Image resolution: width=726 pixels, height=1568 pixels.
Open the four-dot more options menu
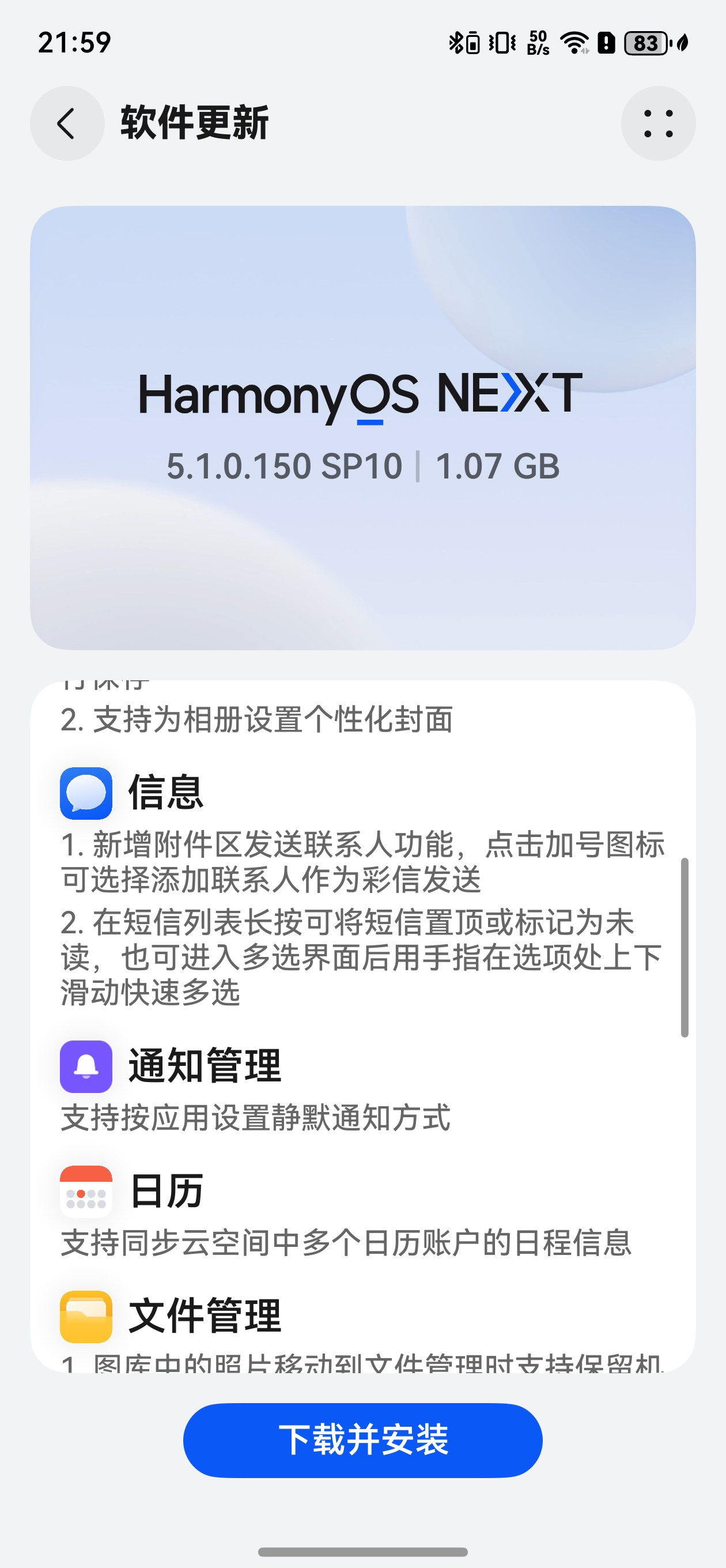[x=658, y=123]
